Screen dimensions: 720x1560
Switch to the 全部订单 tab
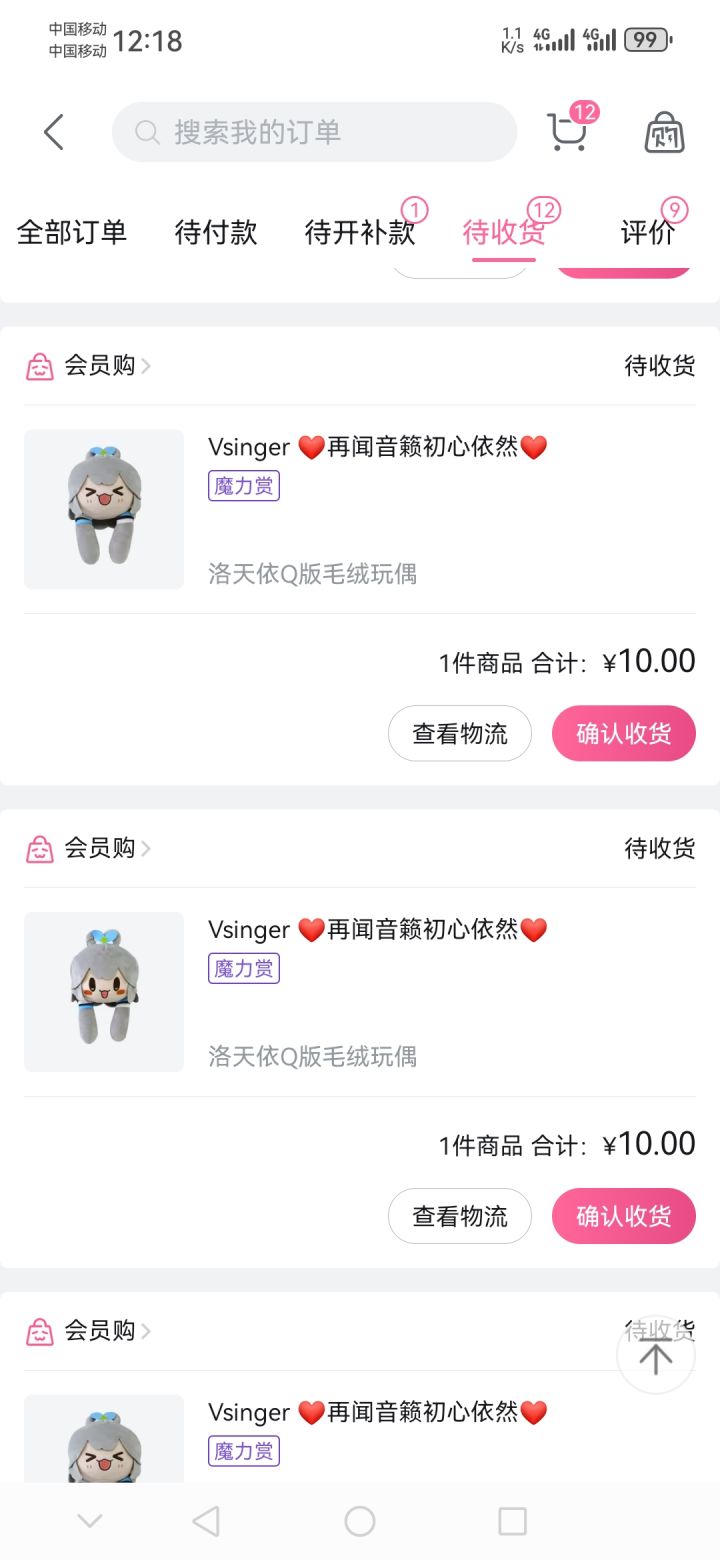(72, 232)
